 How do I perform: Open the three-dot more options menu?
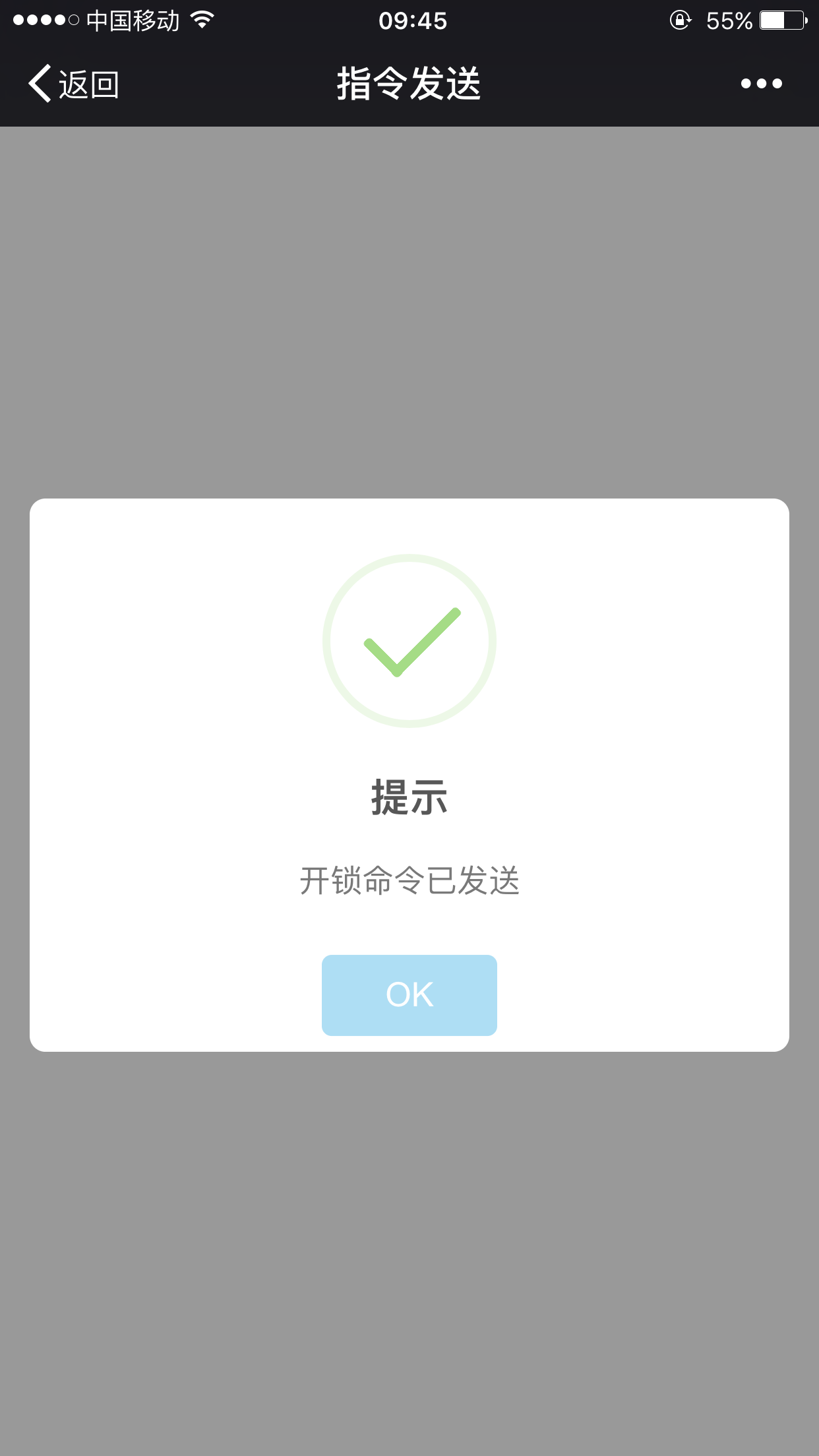click(761, 84)
